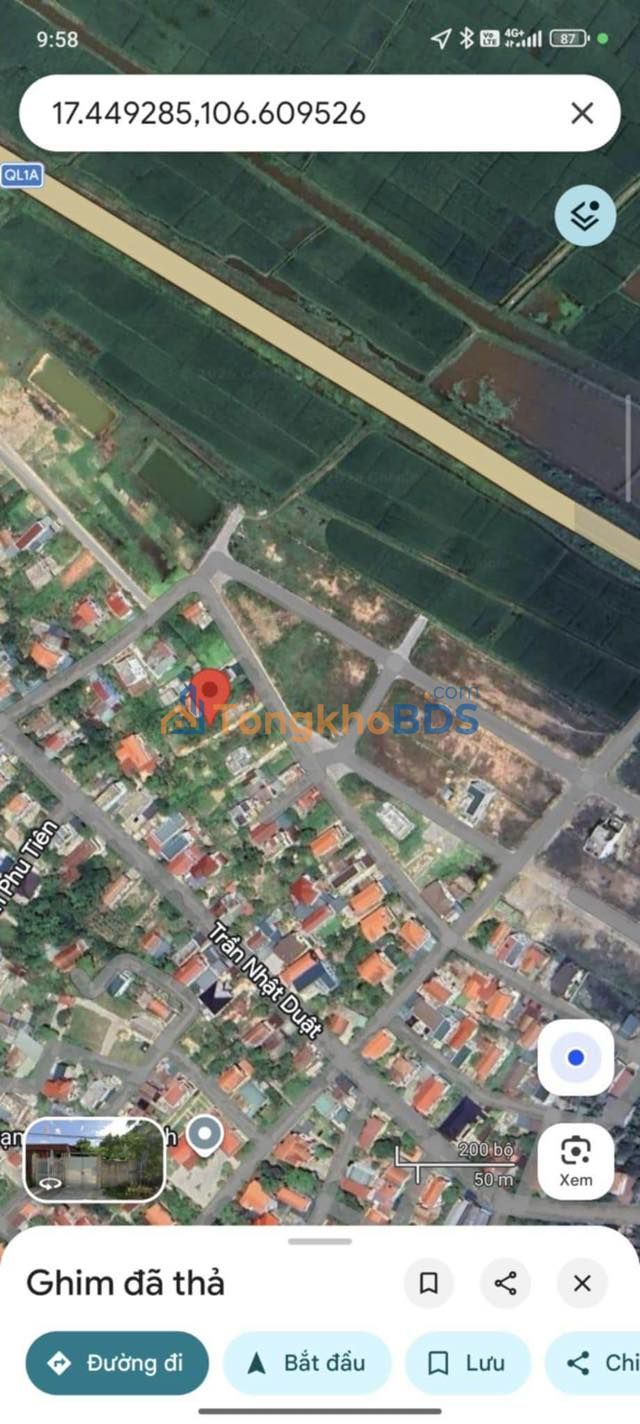640x1424 pixels.
Task: Center the map on my location
Action: click(575, 1058)
